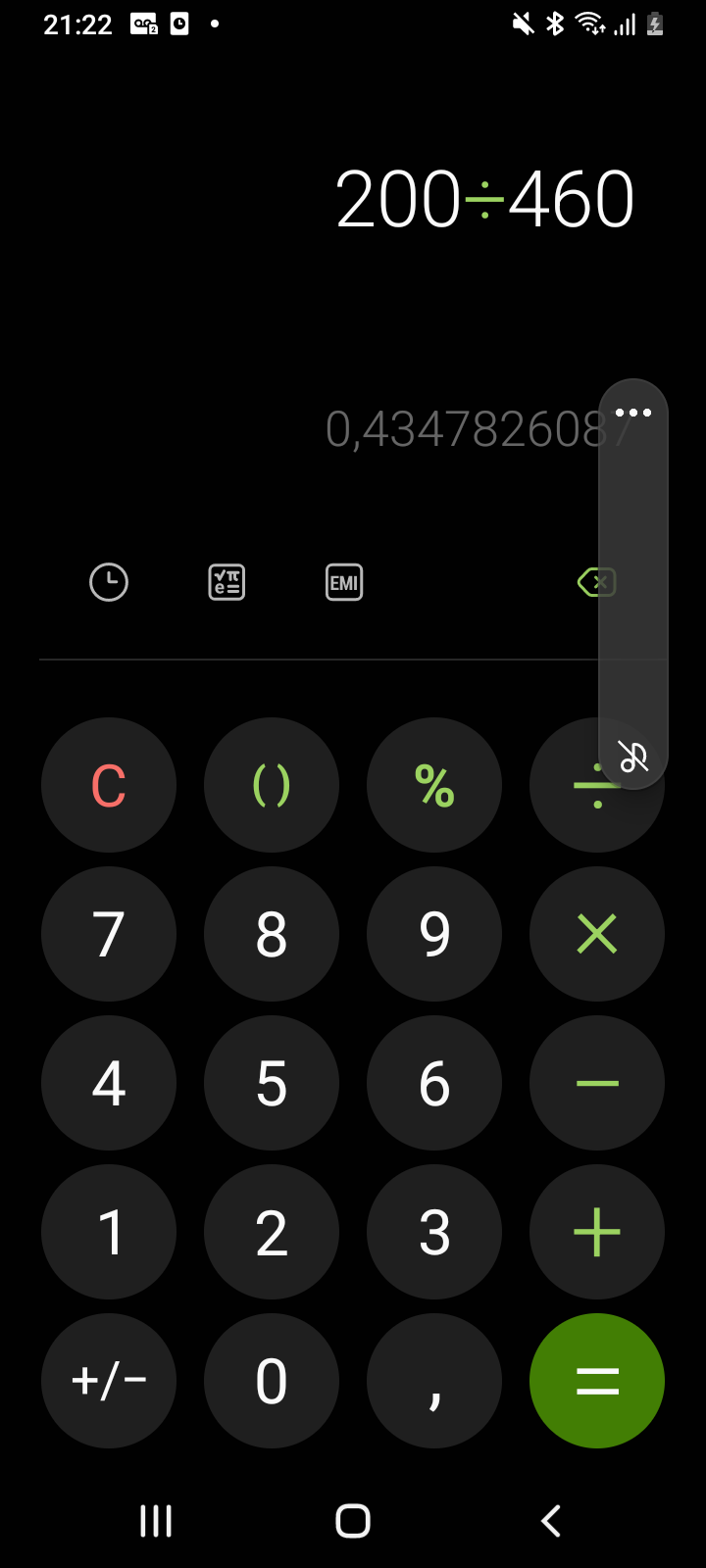The width and height of the screenshot is (706, 1568).
Task: Open the calculation history clock icon
Action: 109,582
